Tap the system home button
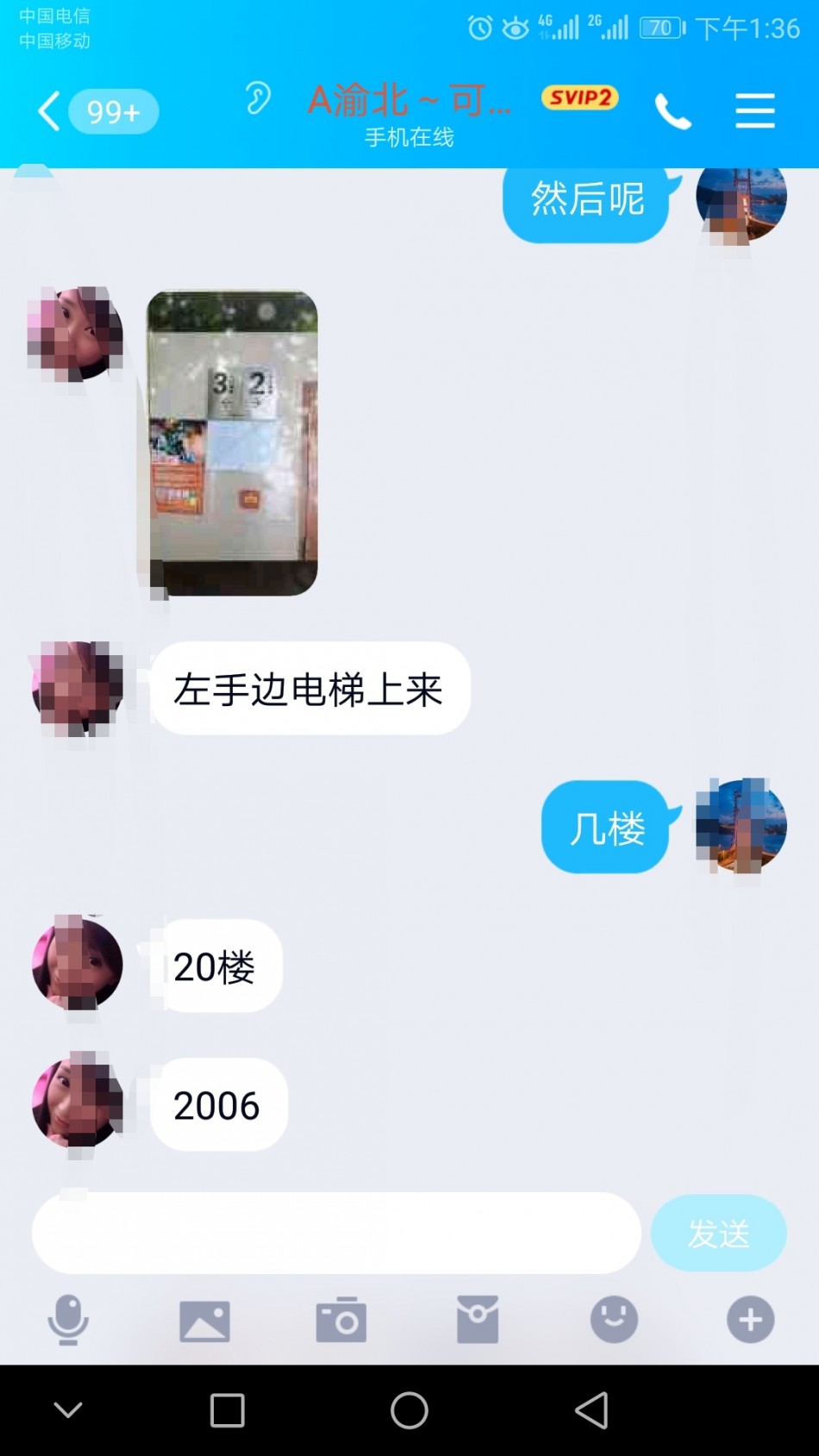The height and width of the screenshot is (1456, 819). (409, 1411)
